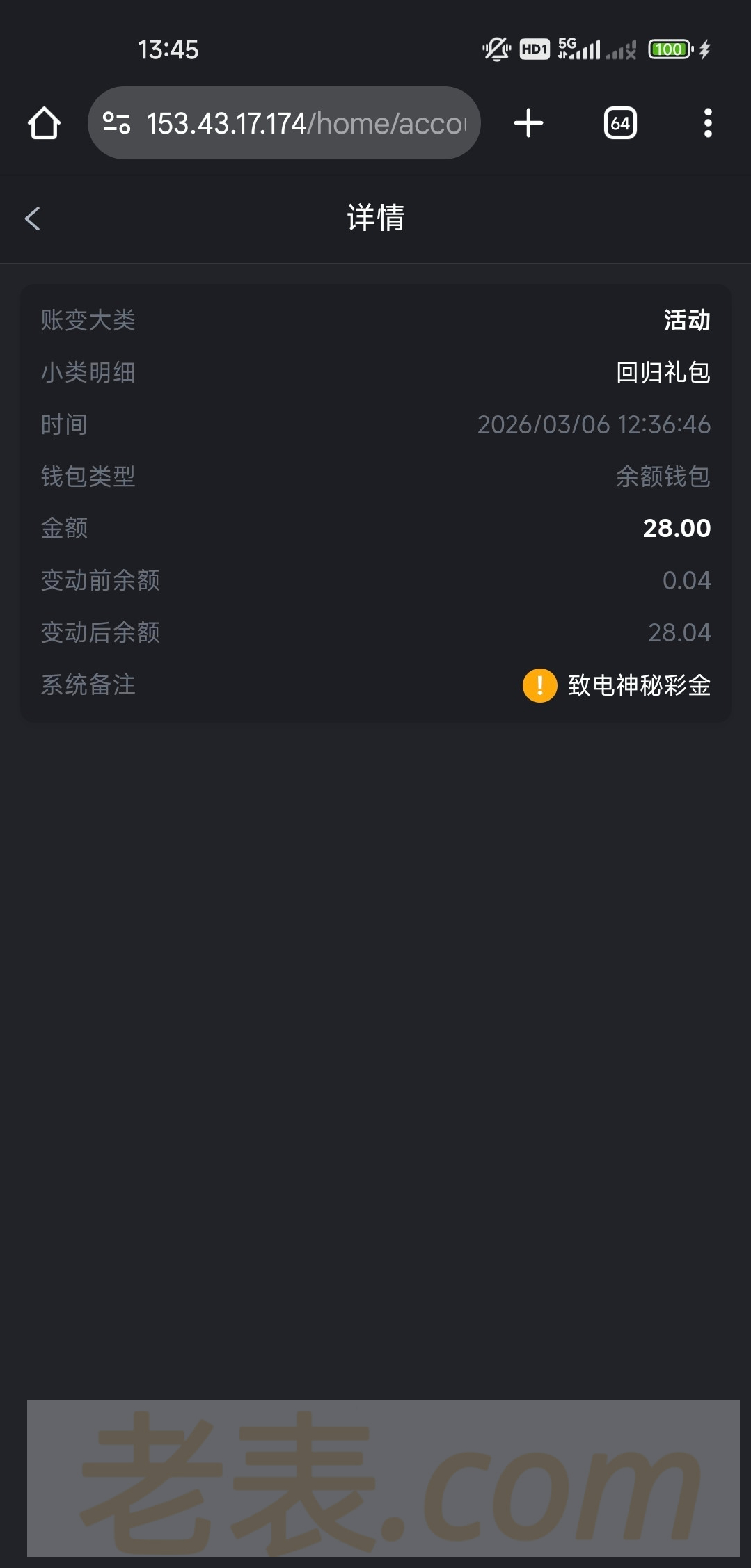This screenshot has height=1568, width=751.
Task: Tap the address bar showing 153.43.17.174
Action: [x=305, y=123]
